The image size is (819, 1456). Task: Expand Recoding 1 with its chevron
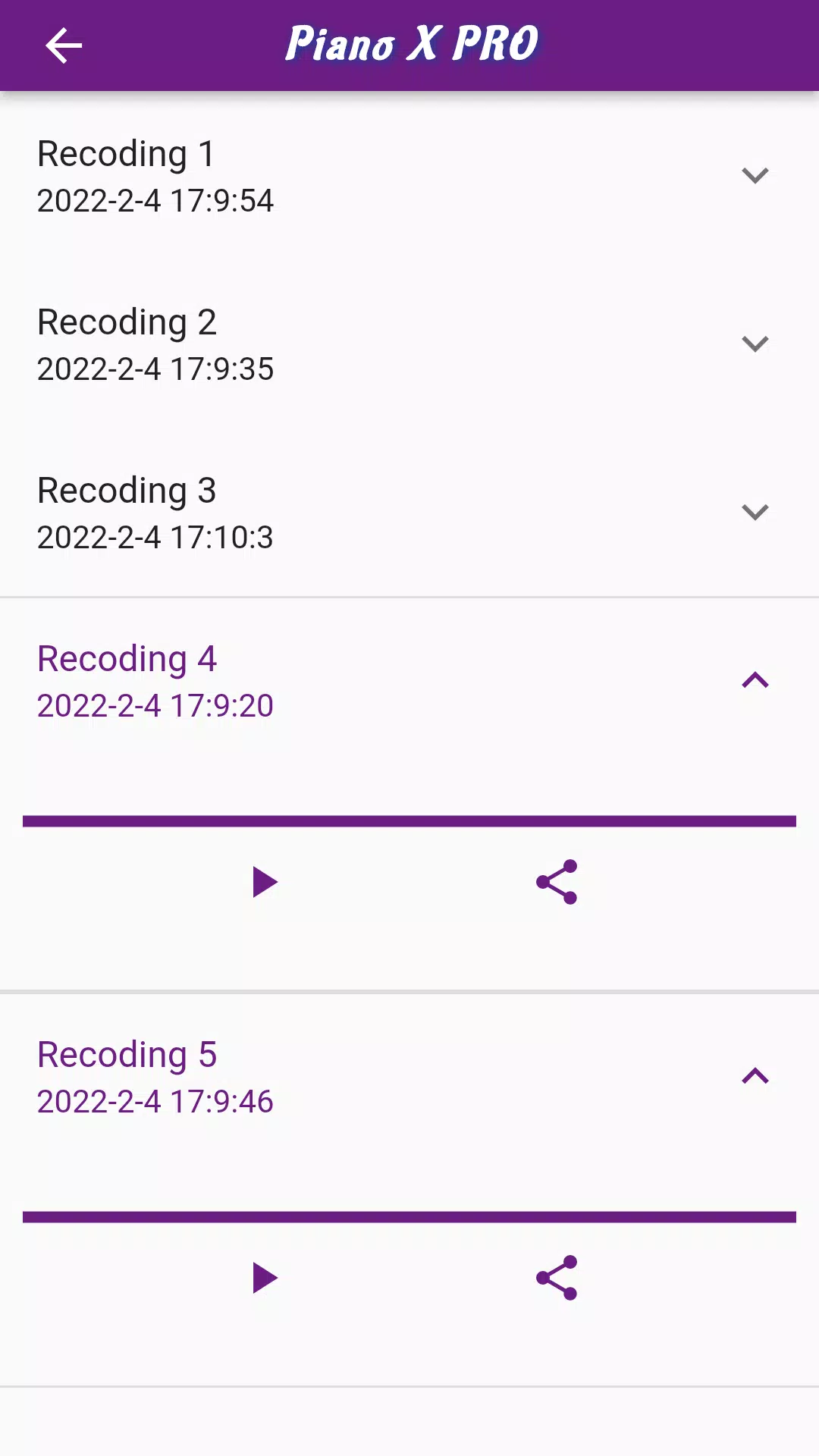(755, 176)
